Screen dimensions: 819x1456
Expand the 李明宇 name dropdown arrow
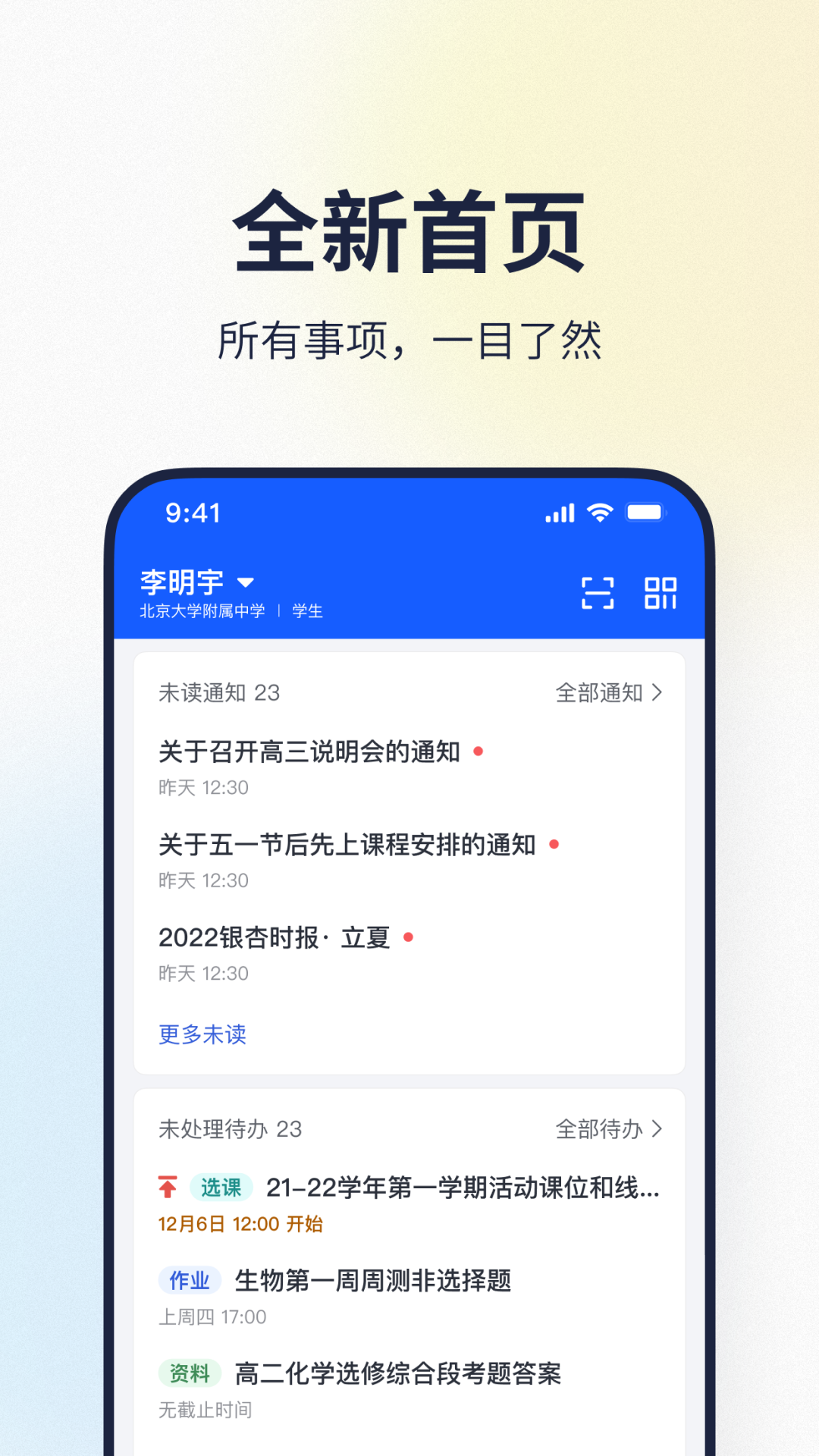pyautogui.click(x=246, y=582)
